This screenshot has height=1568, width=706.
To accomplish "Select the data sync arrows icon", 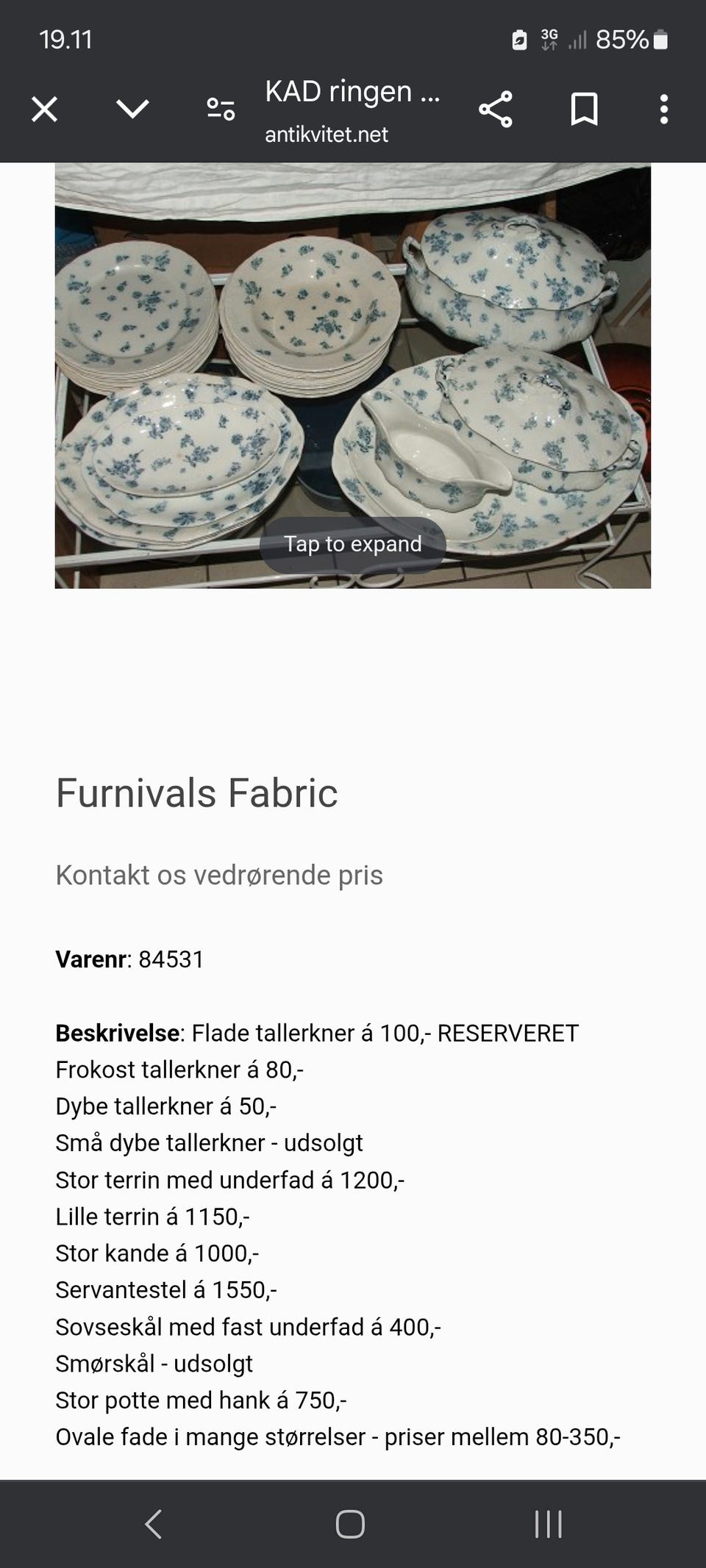I will pos(550,43).
